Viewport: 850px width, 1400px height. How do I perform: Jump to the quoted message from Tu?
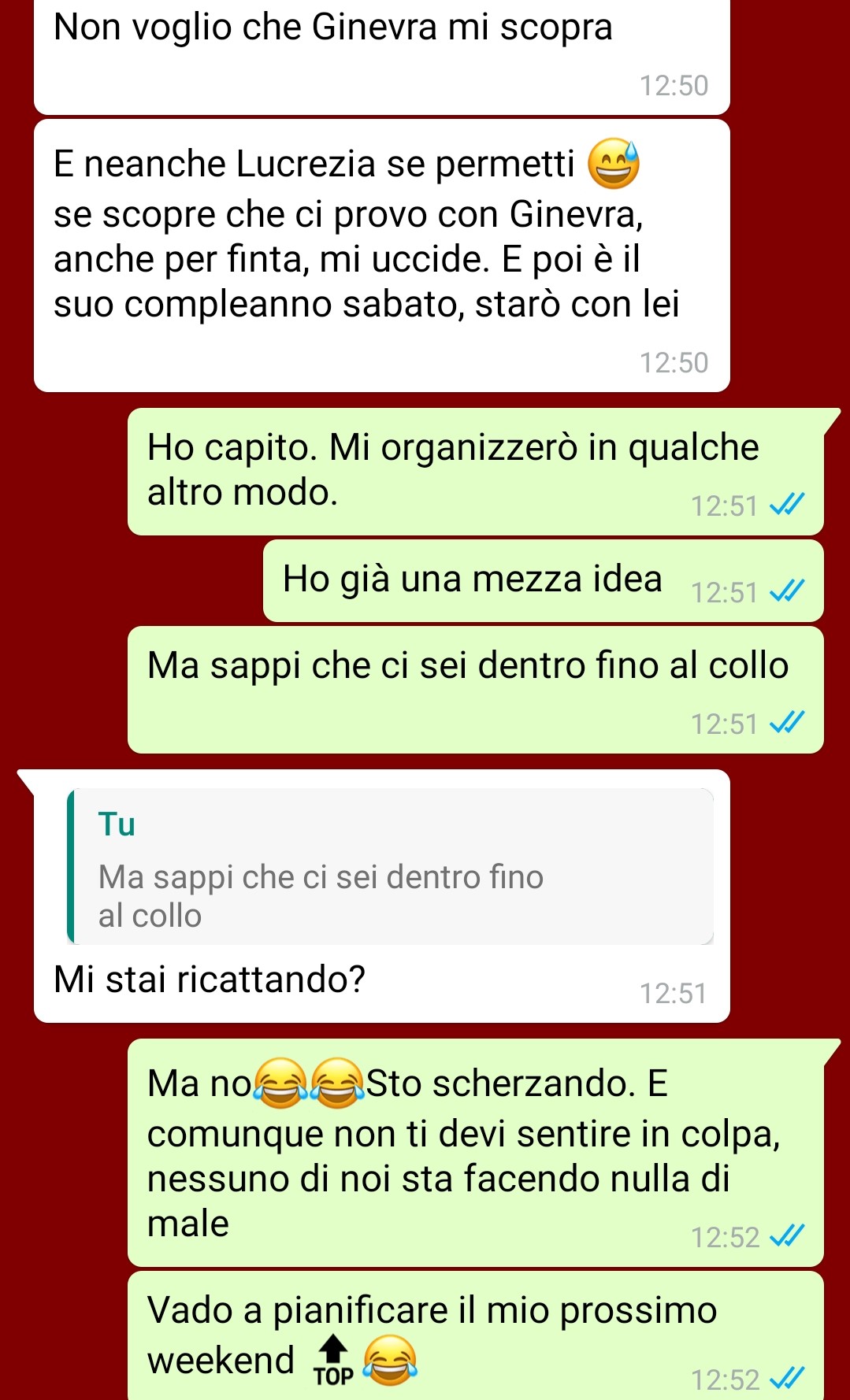[x=391, y=866]
